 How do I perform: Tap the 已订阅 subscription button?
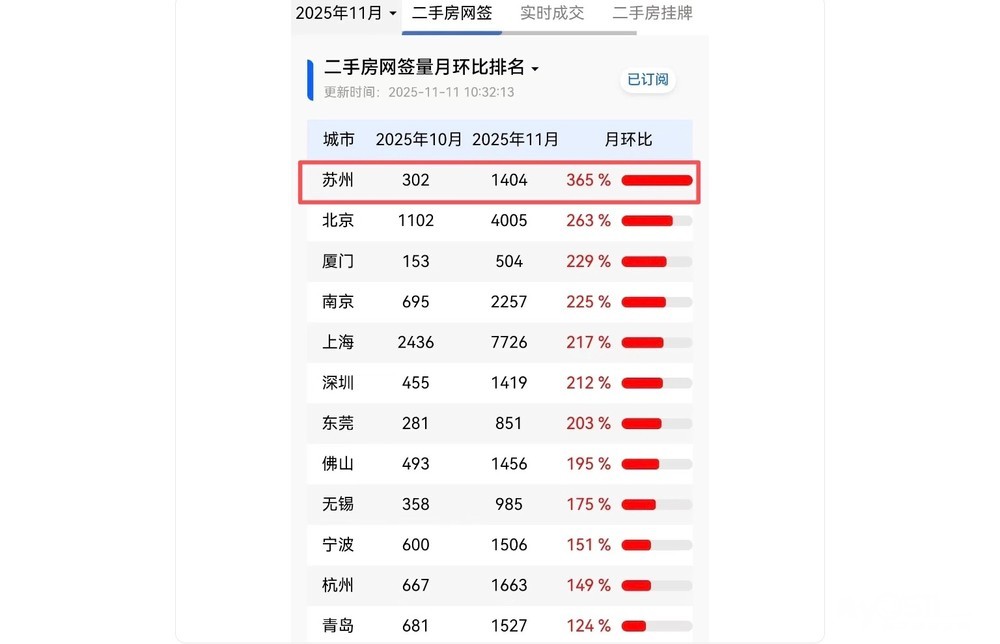(647, 80)
